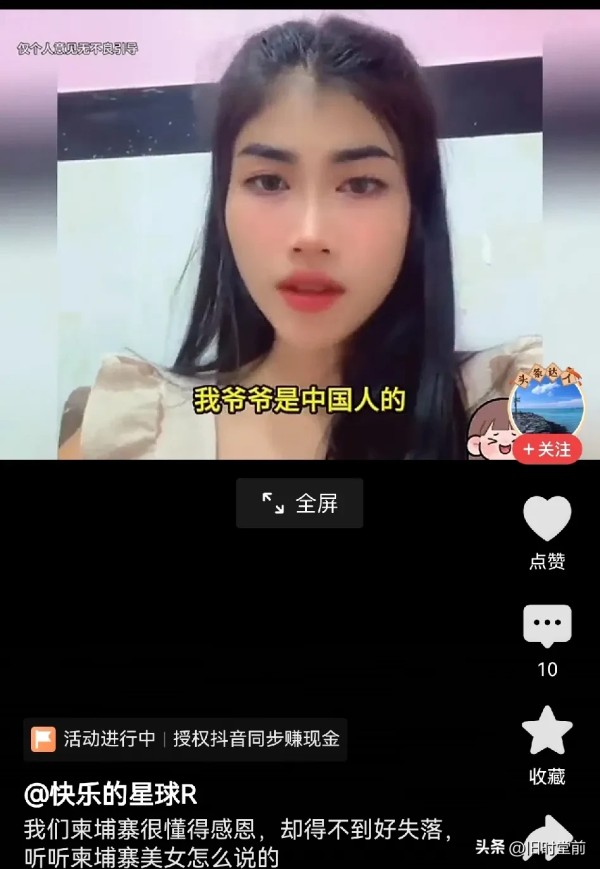Open the comments with 10 replies
The image size is (600, 869).
547,627
